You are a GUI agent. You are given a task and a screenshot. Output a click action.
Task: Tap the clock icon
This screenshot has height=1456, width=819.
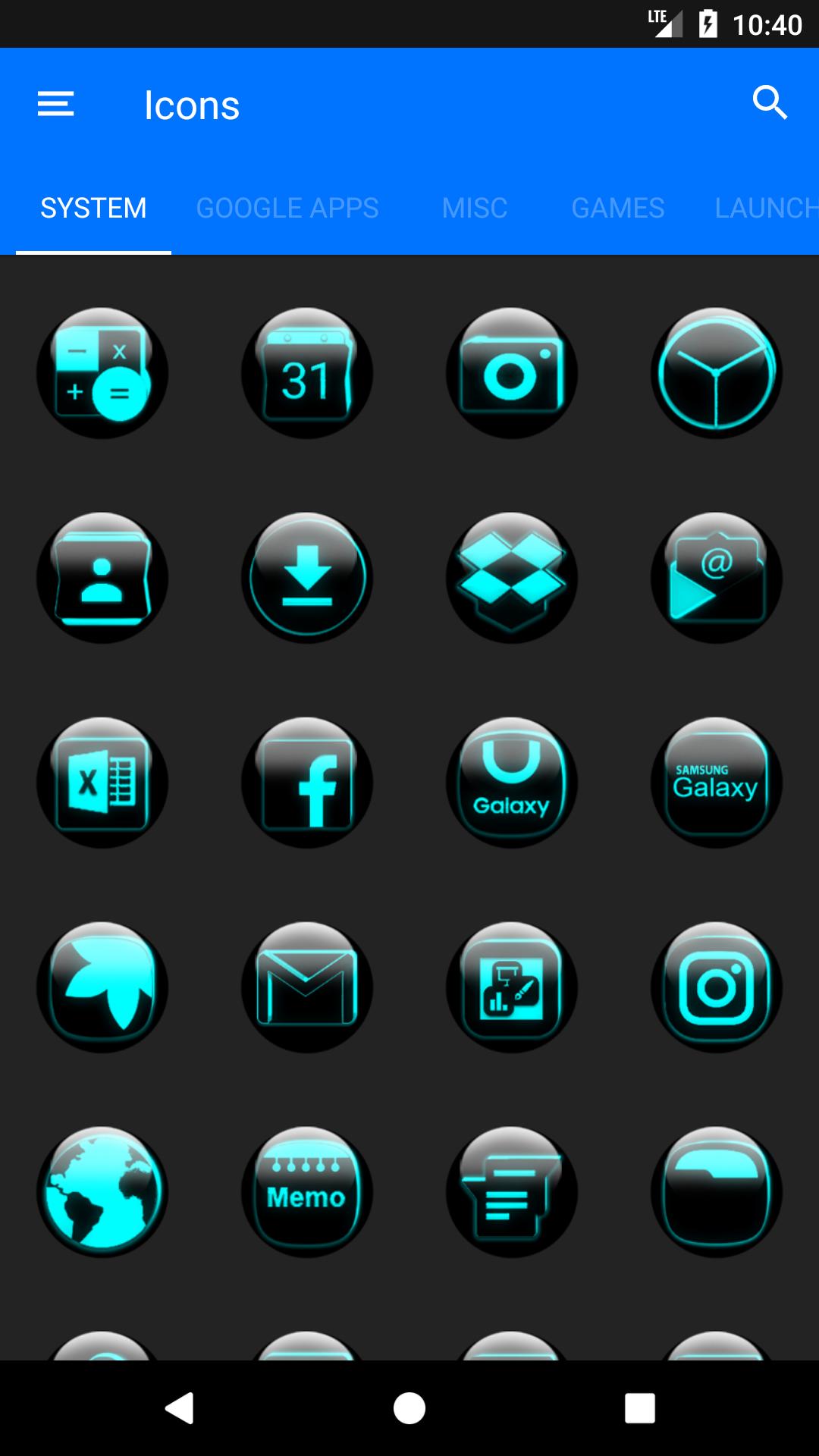(x=717, y=373)
